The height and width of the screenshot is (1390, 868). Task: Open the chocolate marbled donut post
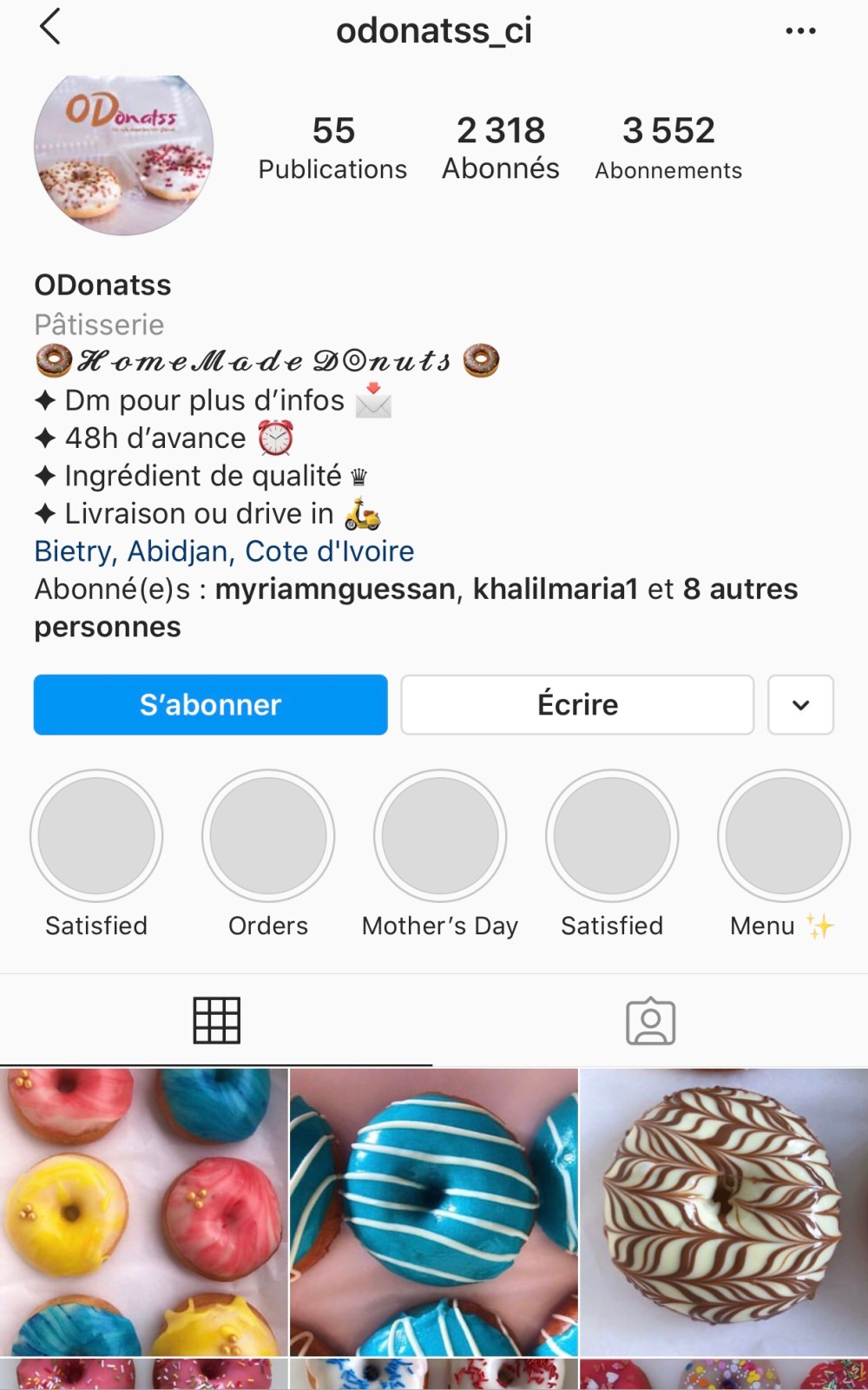[x=723, y=1211]
